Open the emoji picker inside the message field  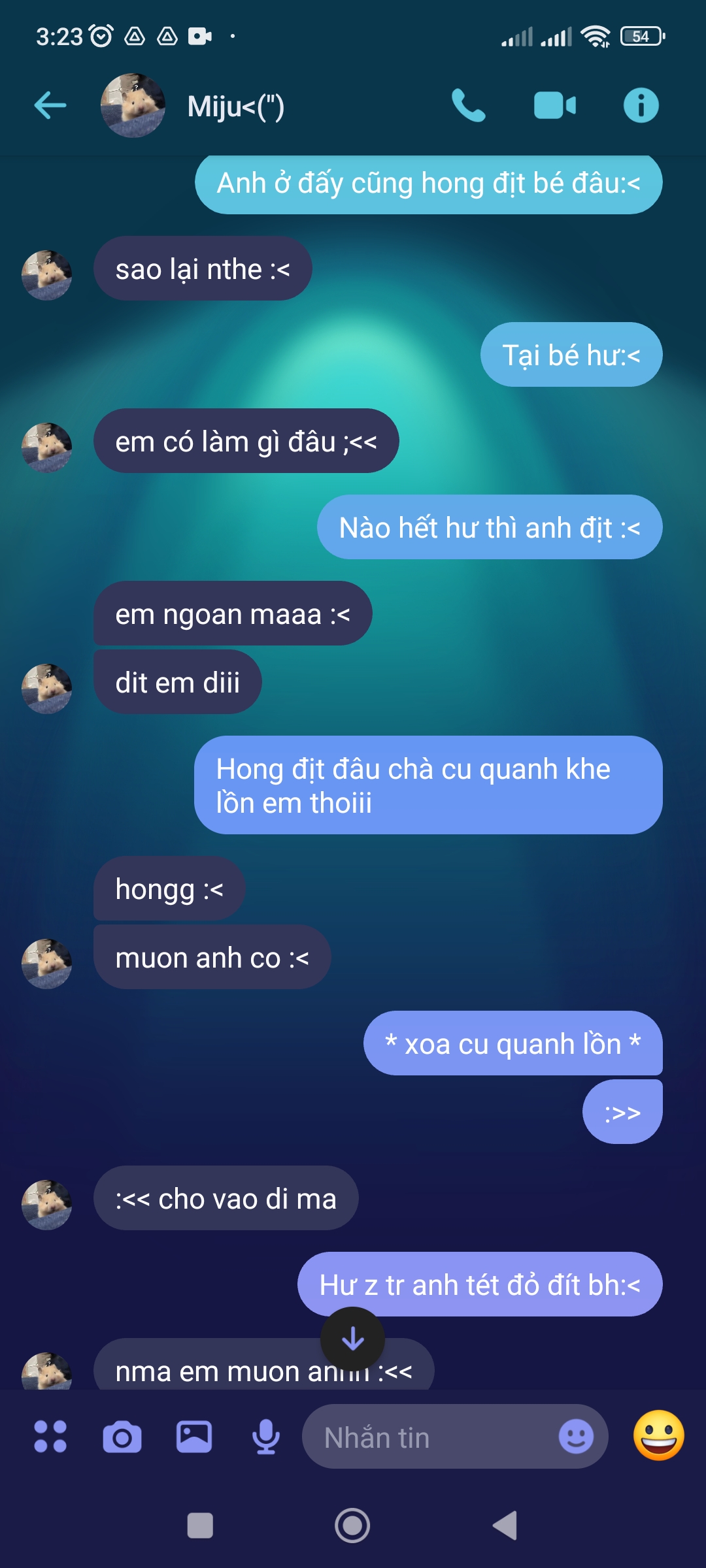click(576, 1436)
